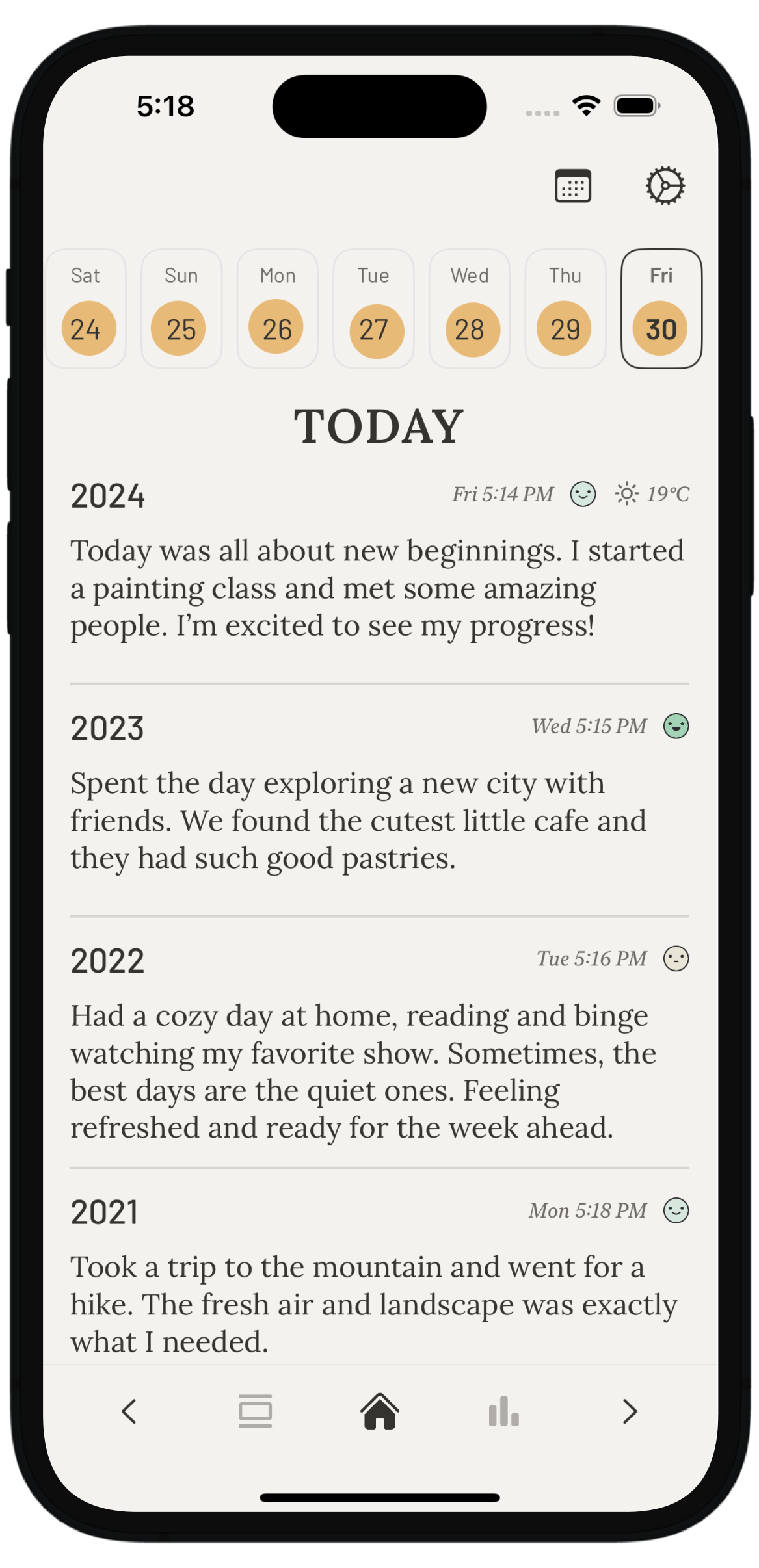Open the settings gear

tap(665, 186)
